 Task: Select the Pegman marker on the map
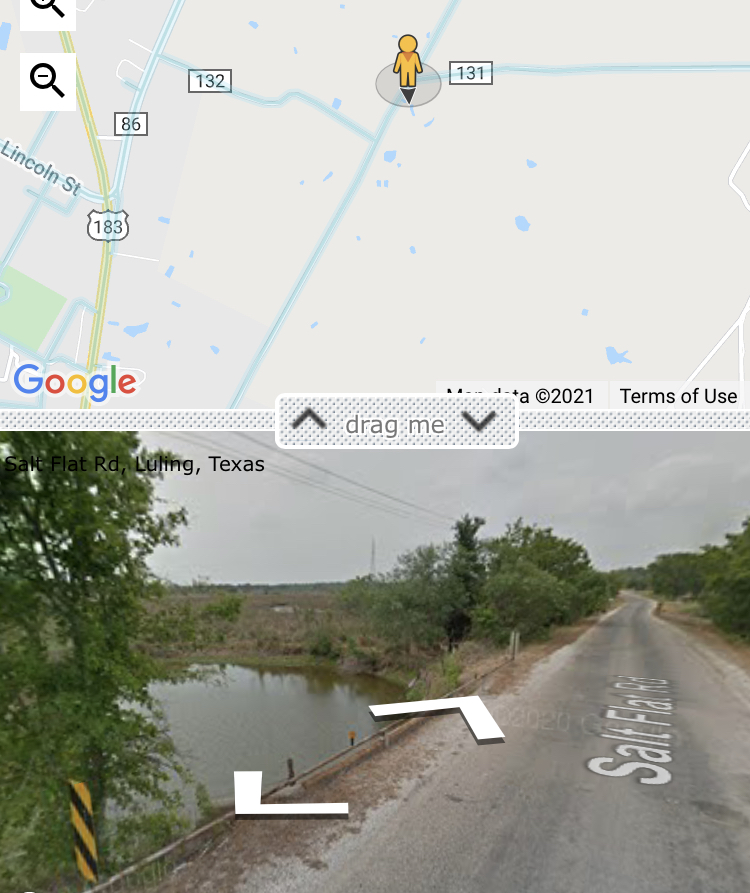[407, 68]
